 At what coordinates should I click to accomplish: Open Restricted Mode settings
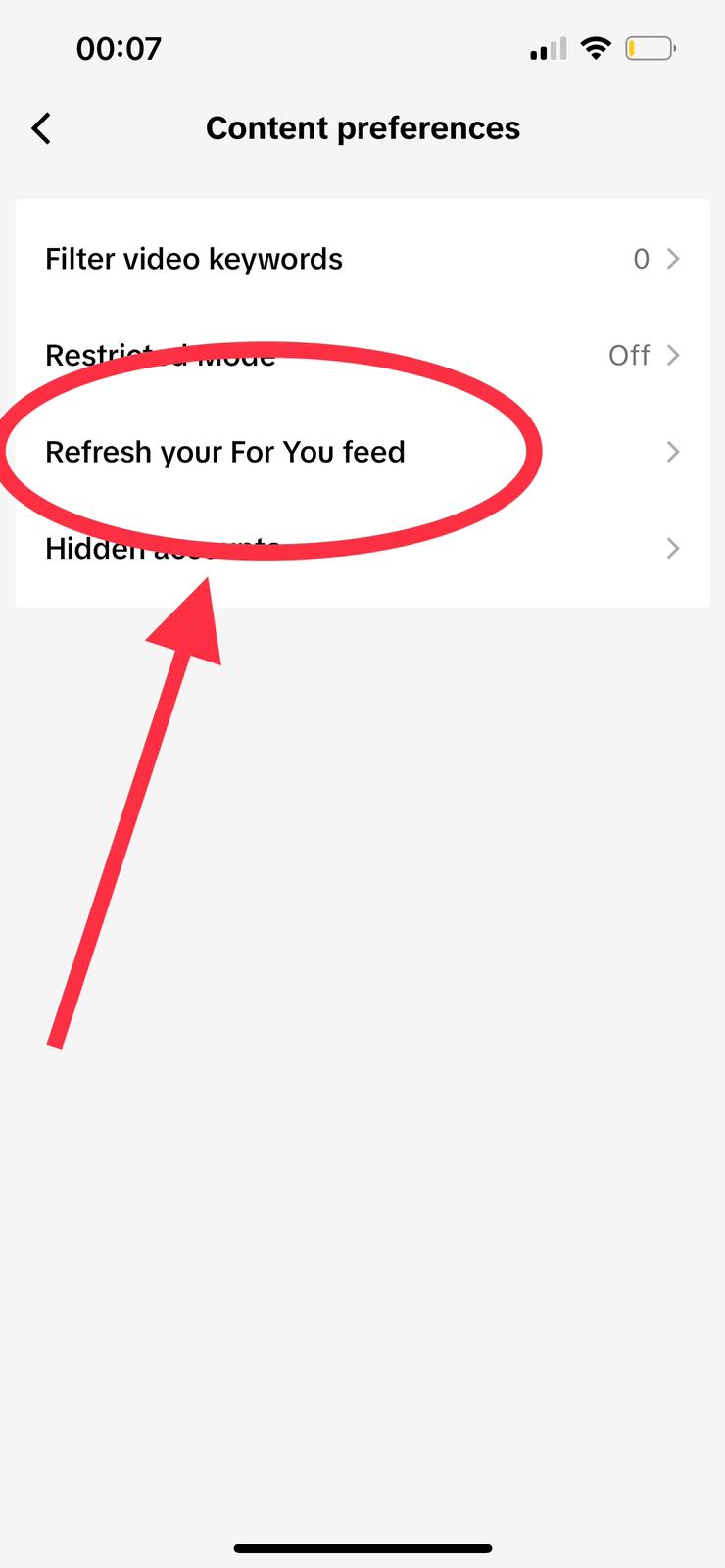362,355
